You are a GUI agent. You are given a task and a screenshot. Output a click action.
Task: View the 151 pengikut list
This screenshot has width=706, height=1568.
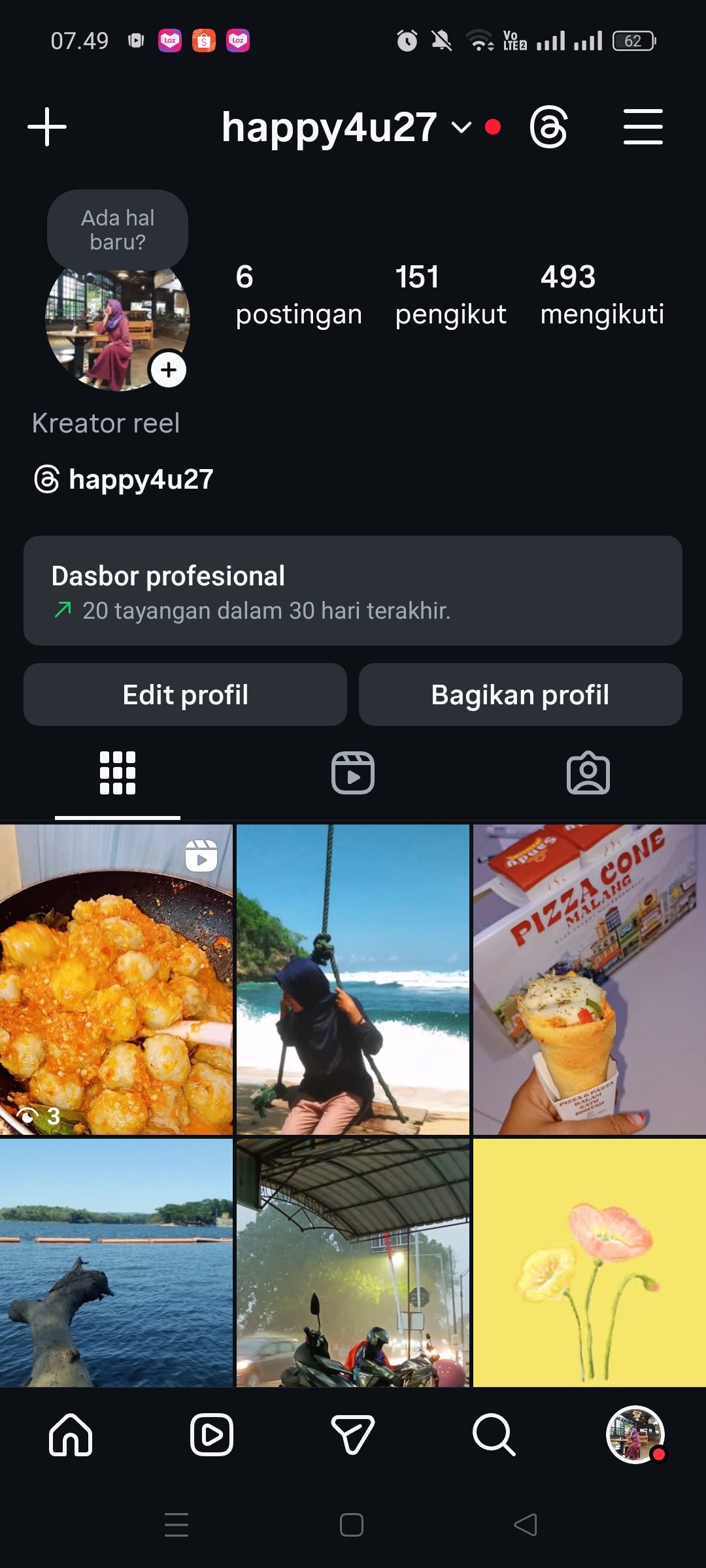click(x=450, y=295)
